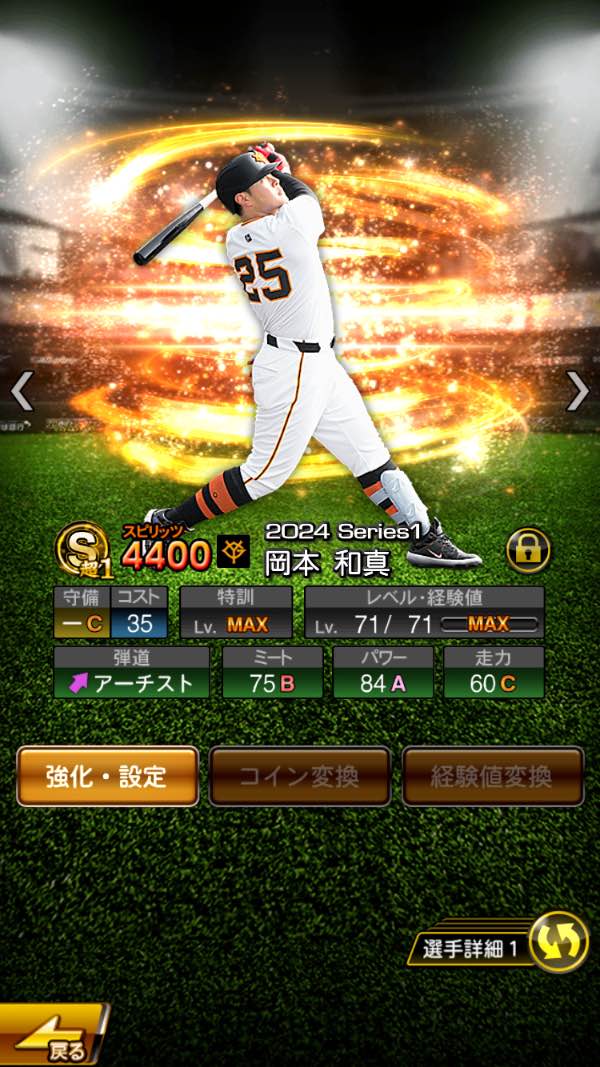
Task: Tap the コイン変換 button
Action: 300,776
